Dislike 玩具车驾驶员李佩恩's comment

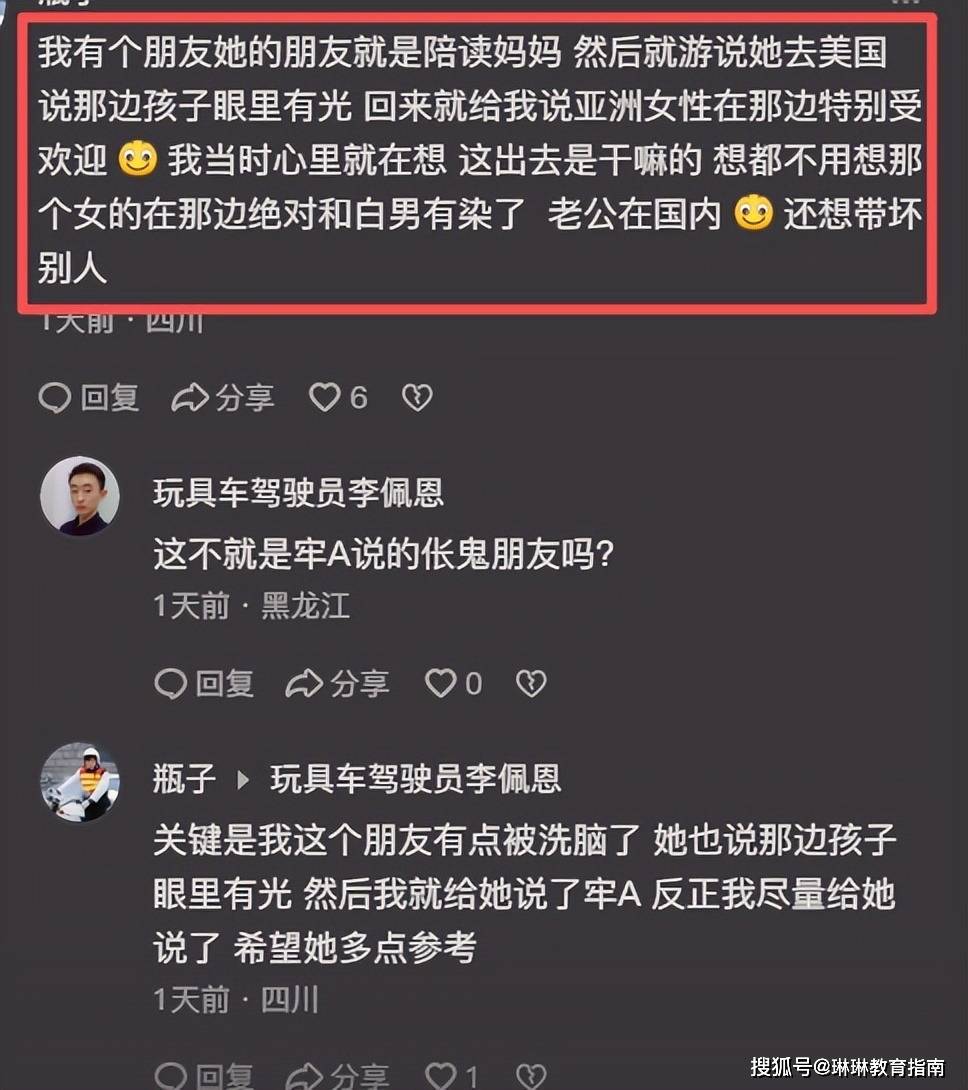point(531,684)
